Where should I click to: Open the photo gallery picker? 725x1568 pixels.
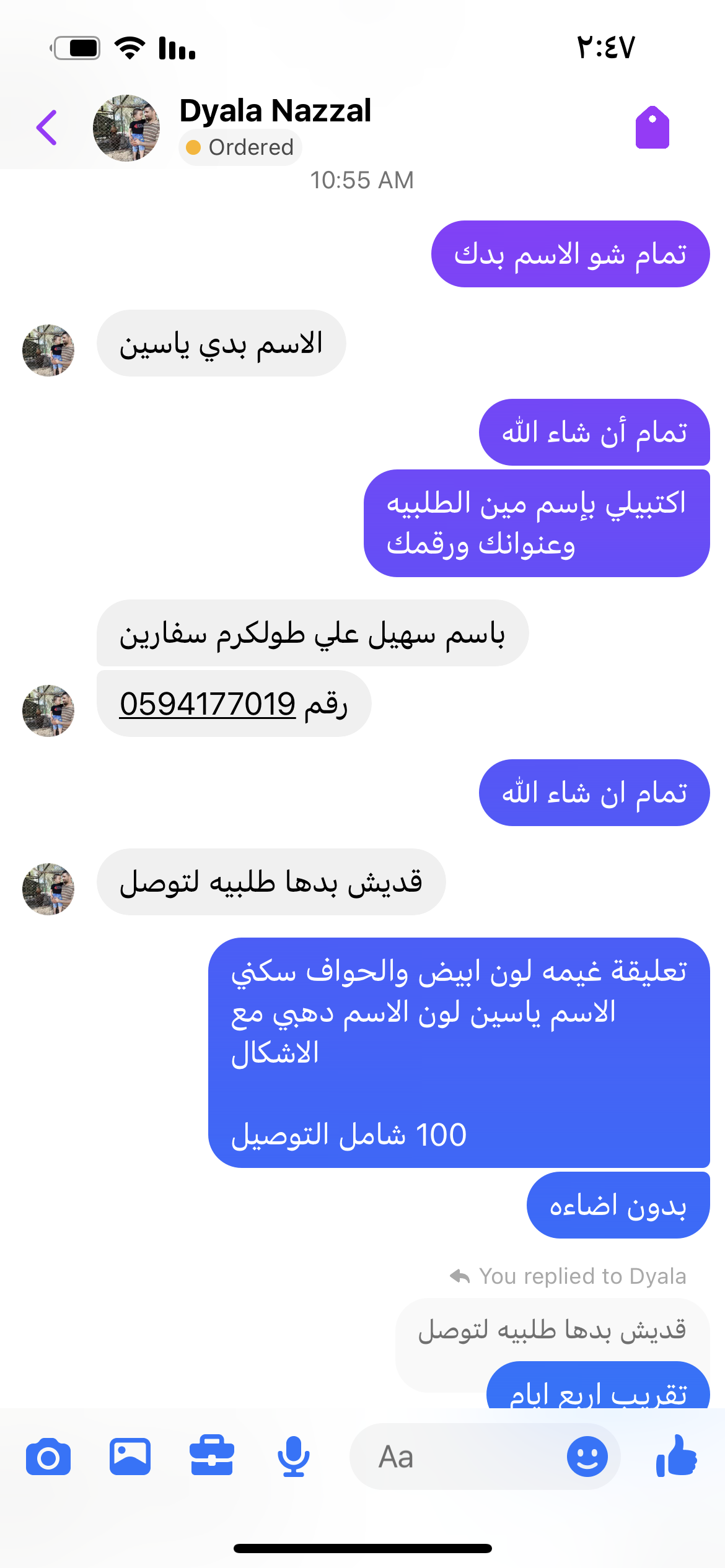coord(130,1457)
